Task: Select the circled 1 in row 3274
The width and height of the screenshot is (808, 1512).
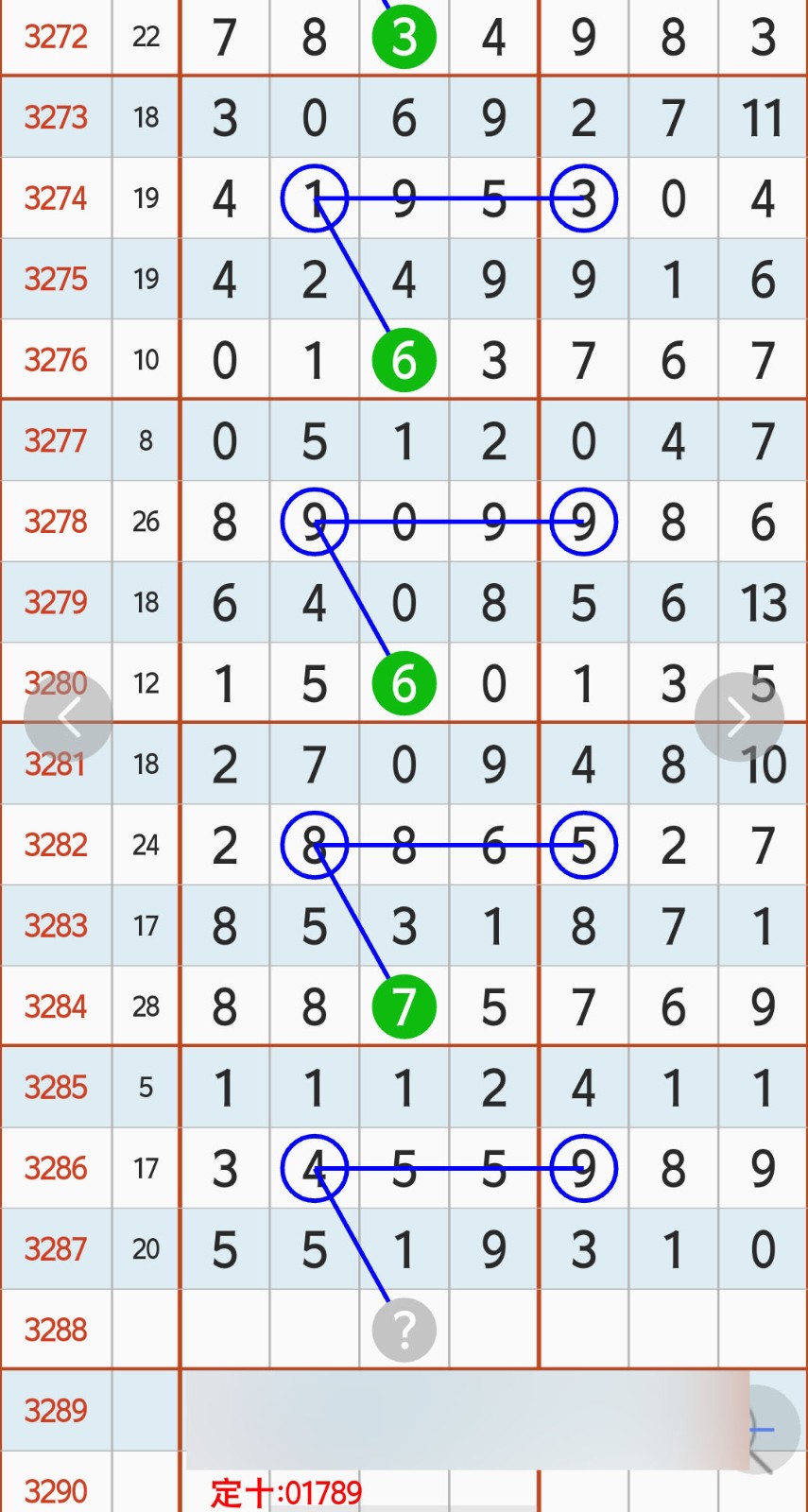Action: [314, 198]
